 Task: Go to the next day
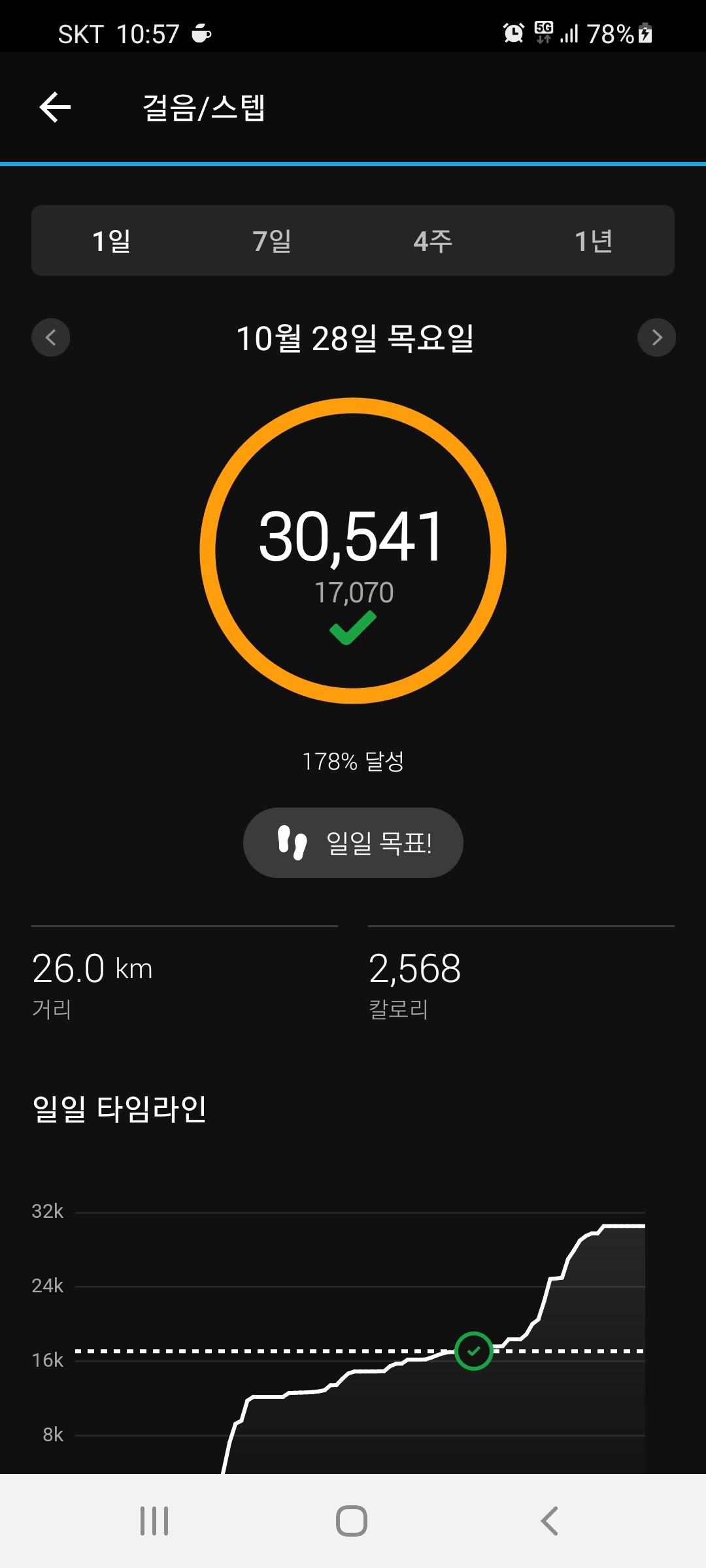point(656,337)
